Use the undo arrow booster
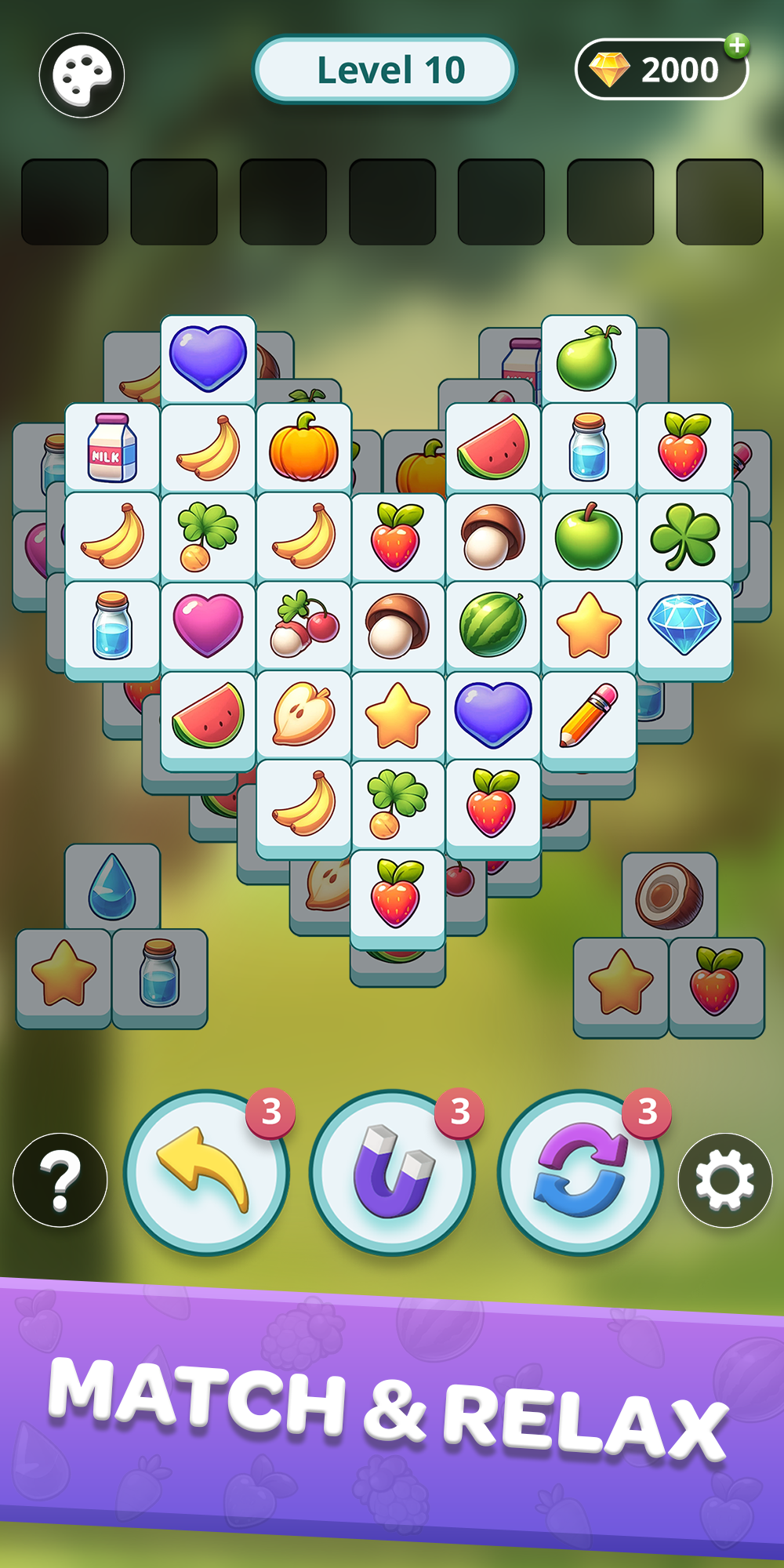Image resolution: width=784 pixels, height=1568 pixels. (206, 1172)
